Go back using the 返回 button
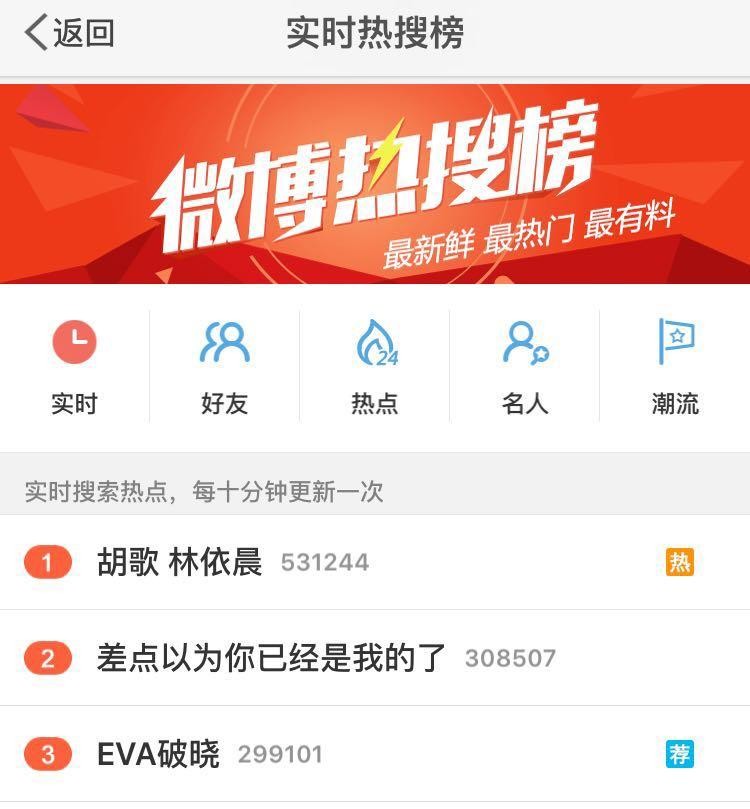The width and height of the screenshot is (750, 809). click(70, 33)
